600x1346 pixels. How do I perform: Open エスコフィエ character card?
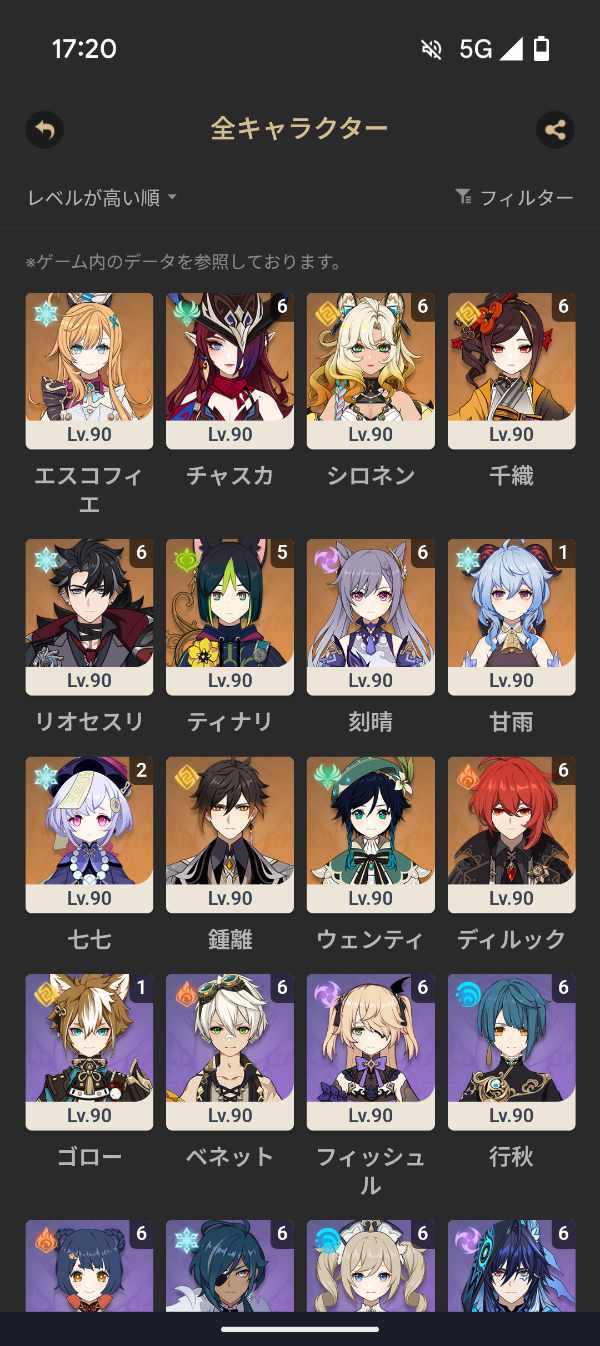click(89, 370)
